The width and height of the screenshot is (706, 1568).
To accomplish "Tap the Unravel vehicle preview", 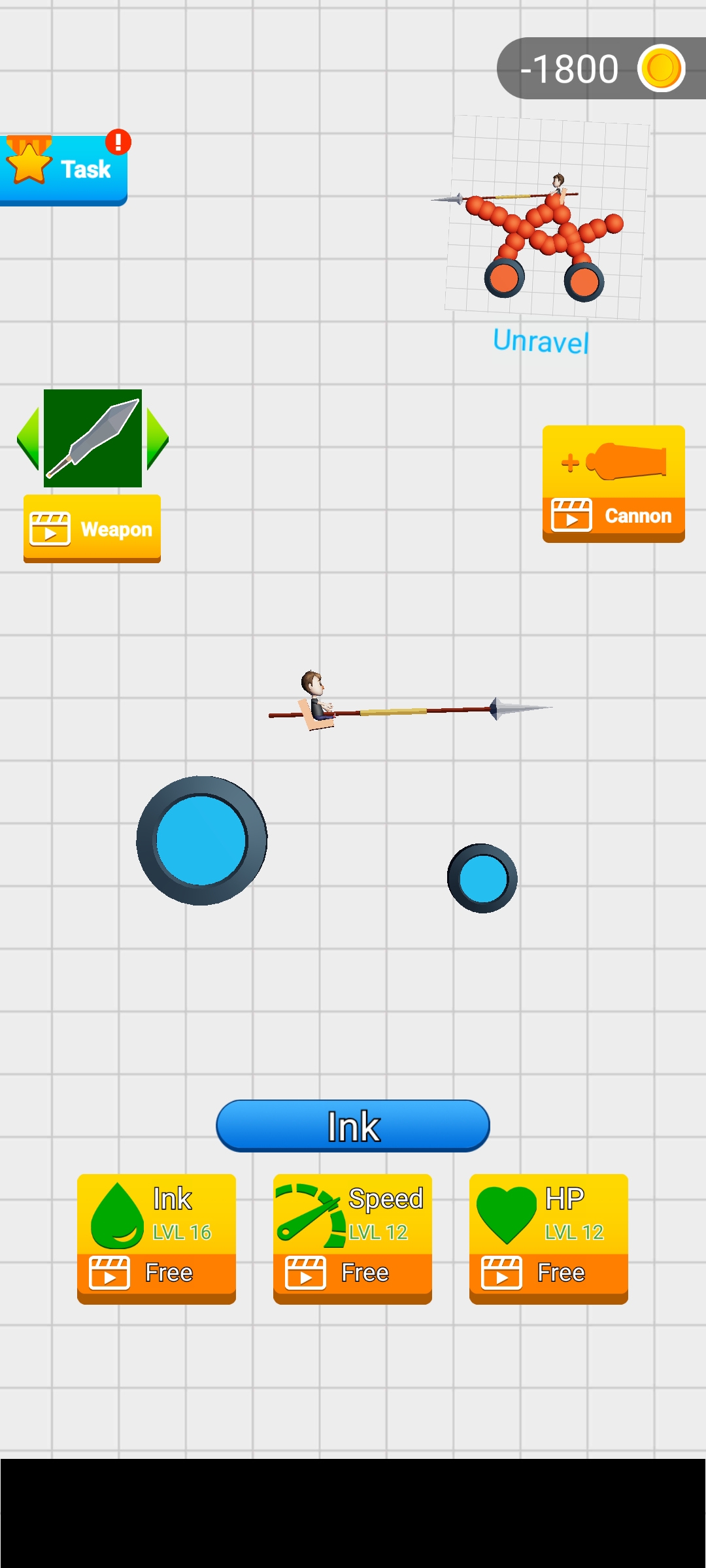I will [547, 219].
